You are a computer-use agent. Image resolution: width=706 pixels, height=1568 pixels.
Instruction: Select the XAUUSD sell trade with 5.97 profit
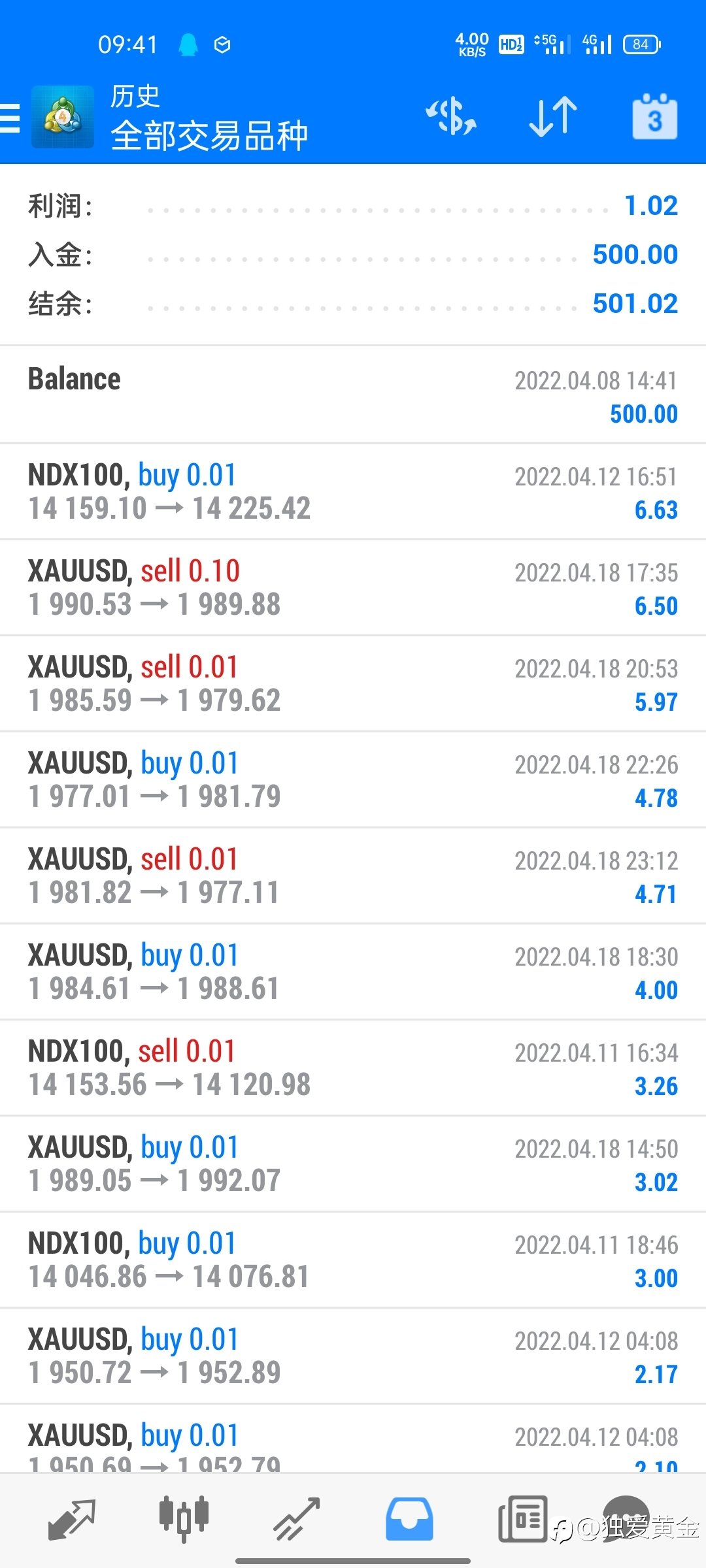coord(353,684)
